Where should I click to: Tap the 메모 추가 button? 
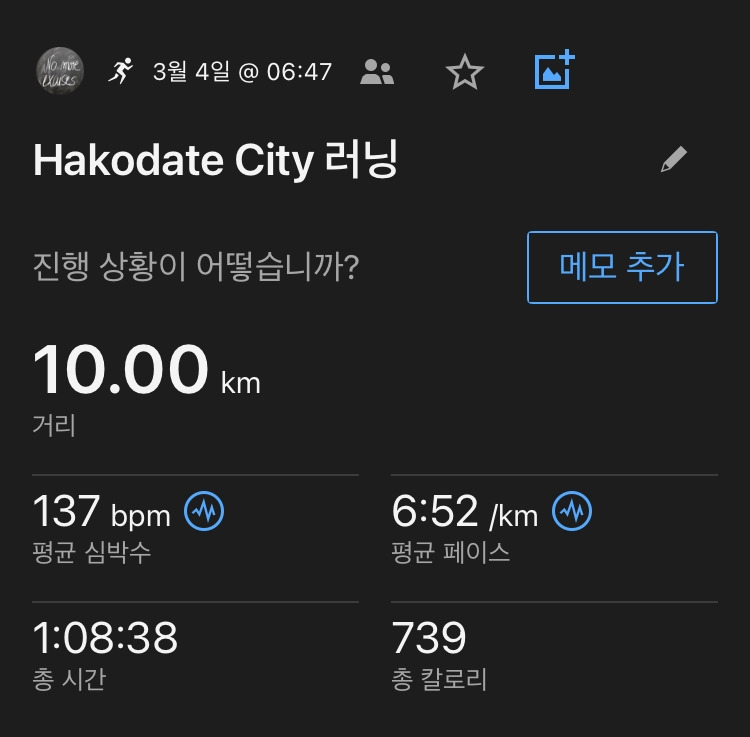(622, 267)
